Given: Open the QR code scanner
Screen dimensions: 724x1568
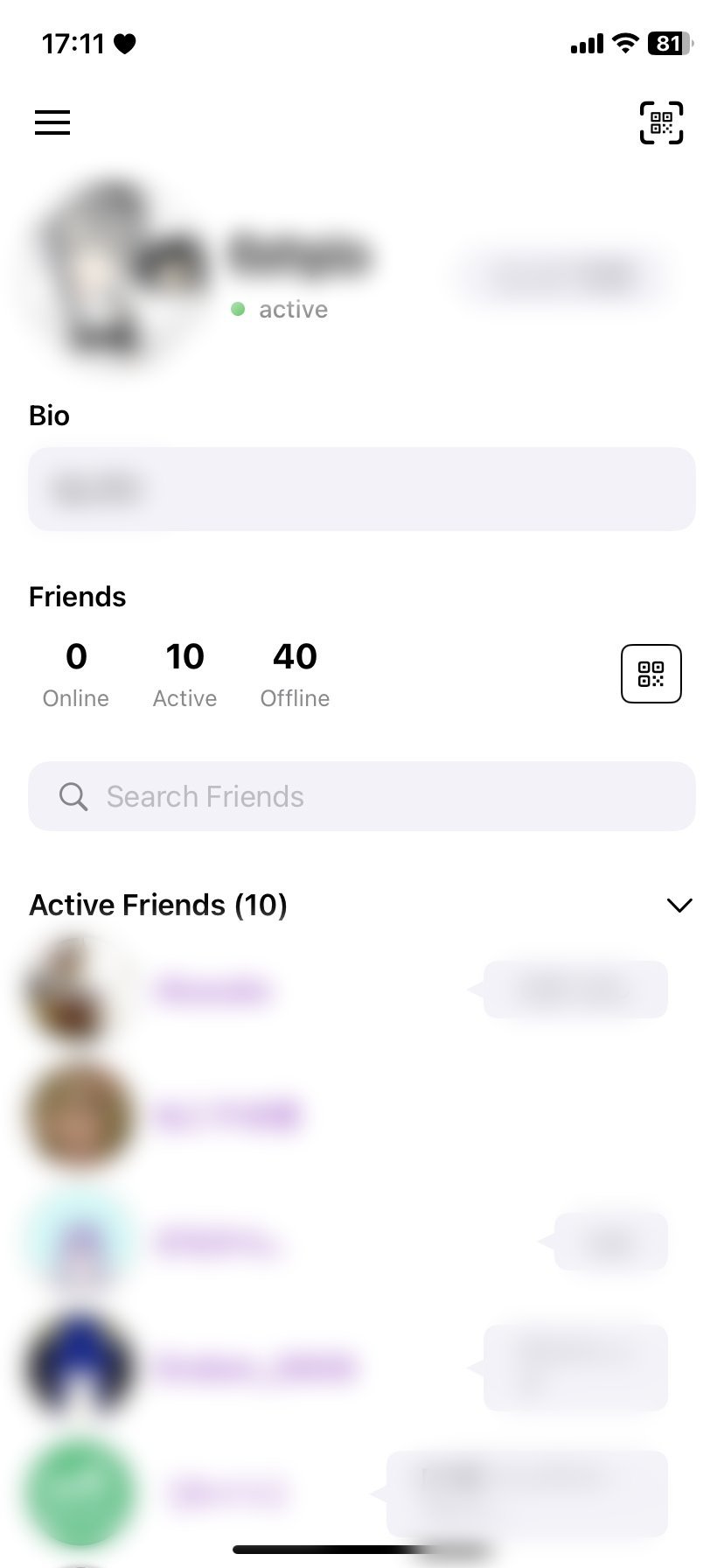Looking at the screenshot, I should 661,122.
